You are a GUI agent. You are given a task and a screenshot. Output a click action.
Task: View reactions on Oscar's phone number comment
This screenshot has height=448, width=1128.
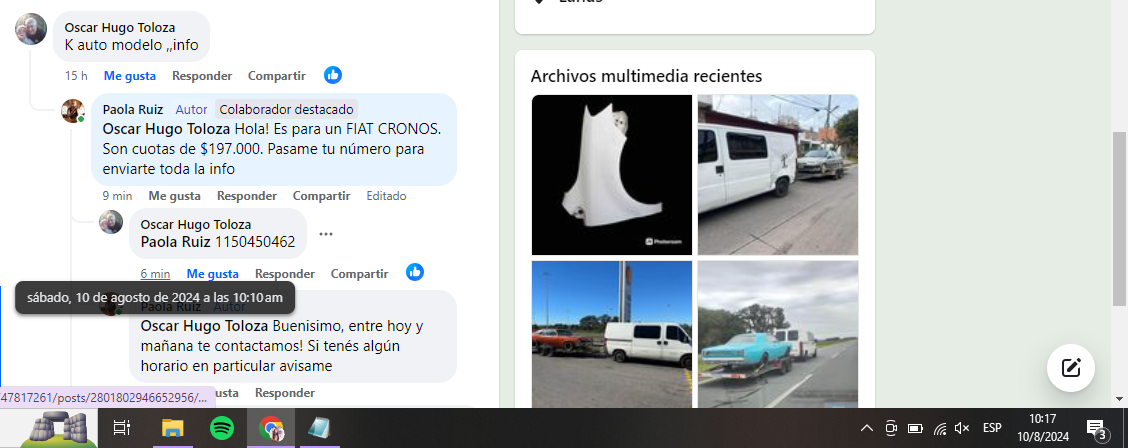(415, 272)
